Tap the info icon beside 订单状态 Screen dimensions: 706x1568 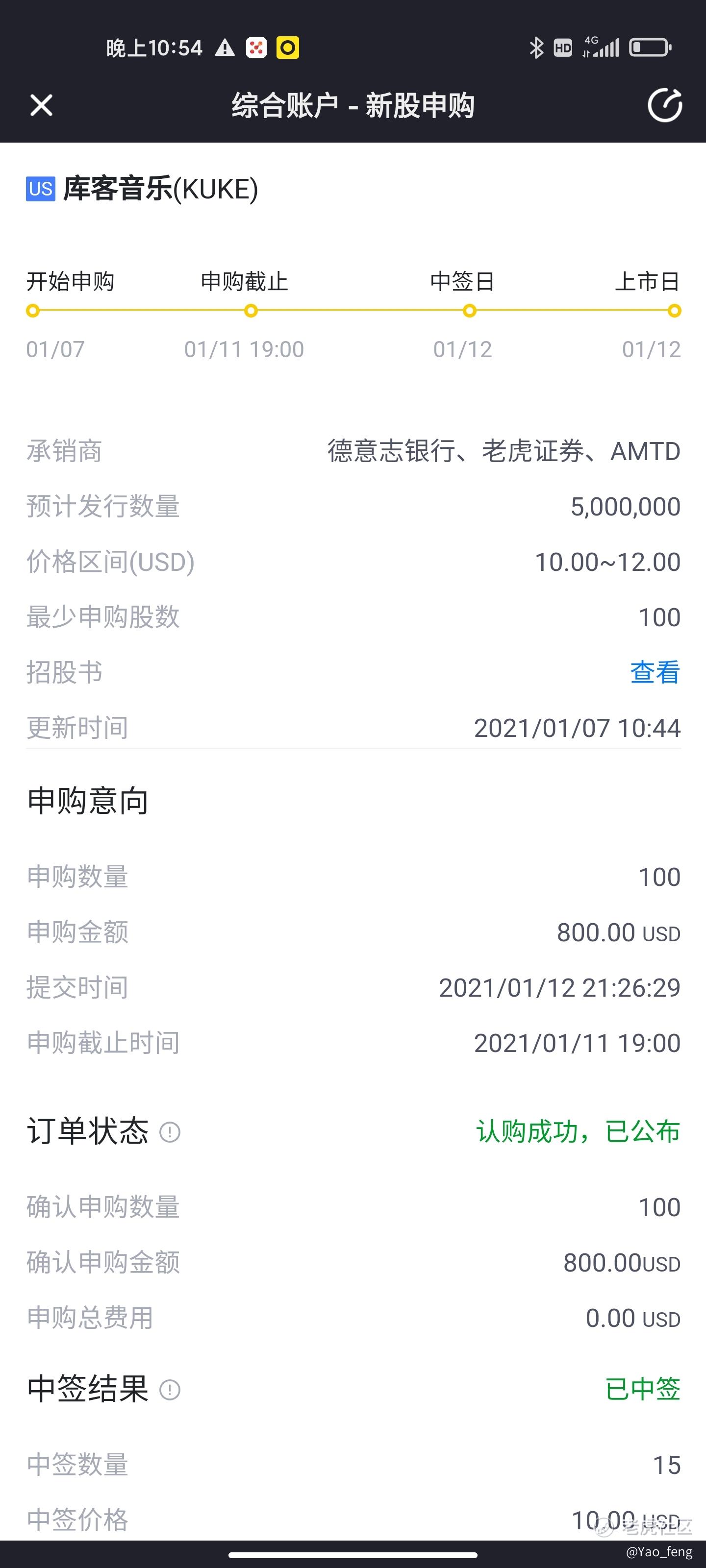coord(170,1132)
